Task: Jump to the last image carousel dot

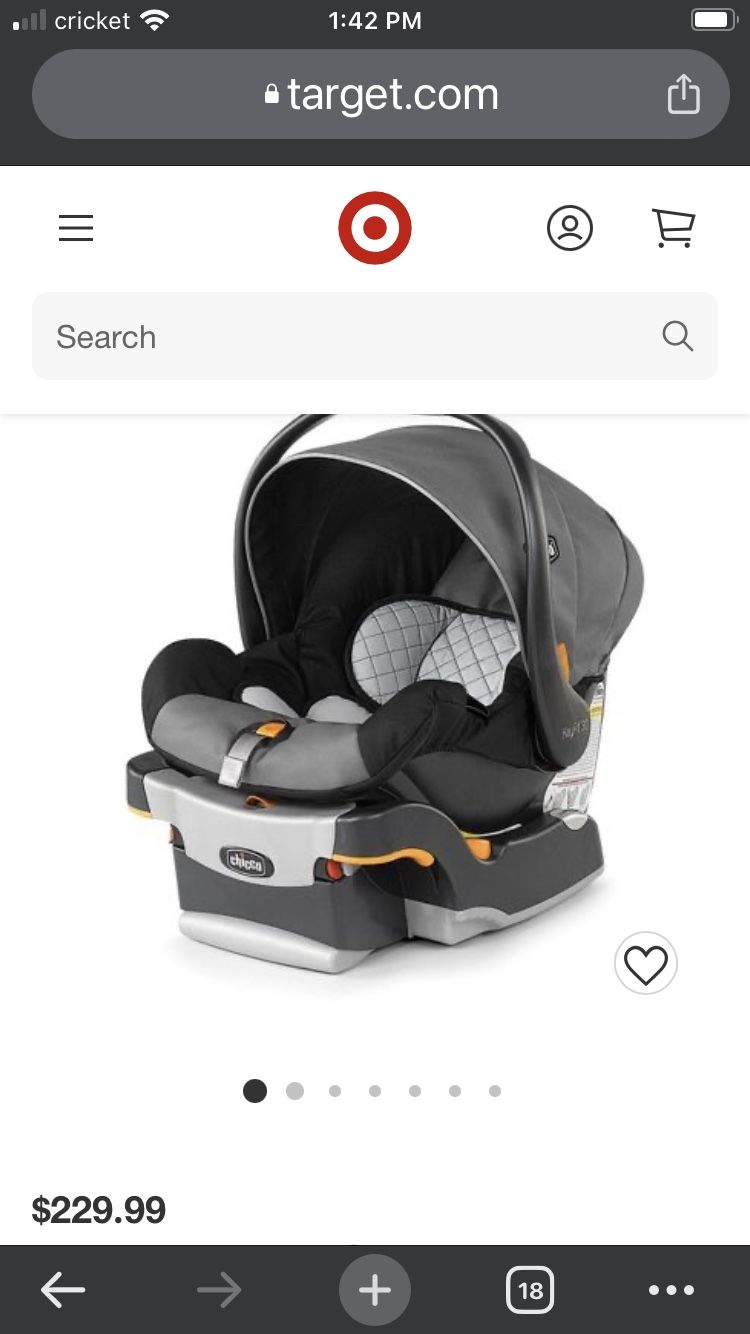Action: (495, 1091)
